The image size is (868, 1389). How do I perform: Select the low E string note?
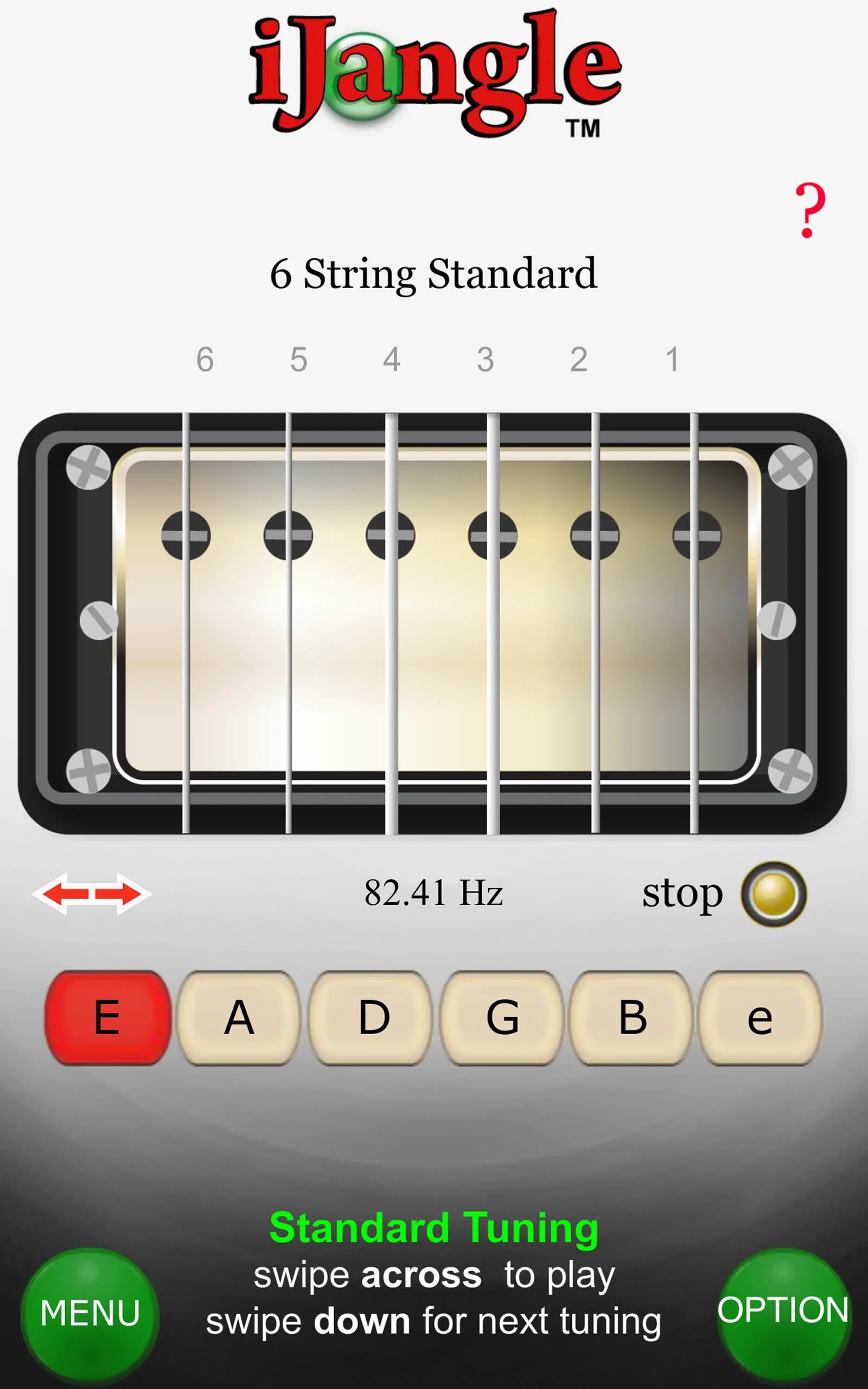coord(108,1018)
